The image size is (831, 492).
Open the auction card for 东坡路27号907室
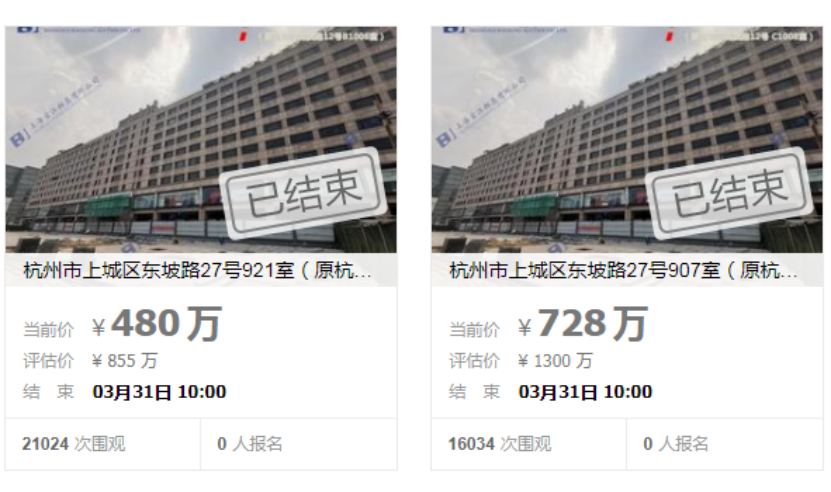[x=625, y=270]
